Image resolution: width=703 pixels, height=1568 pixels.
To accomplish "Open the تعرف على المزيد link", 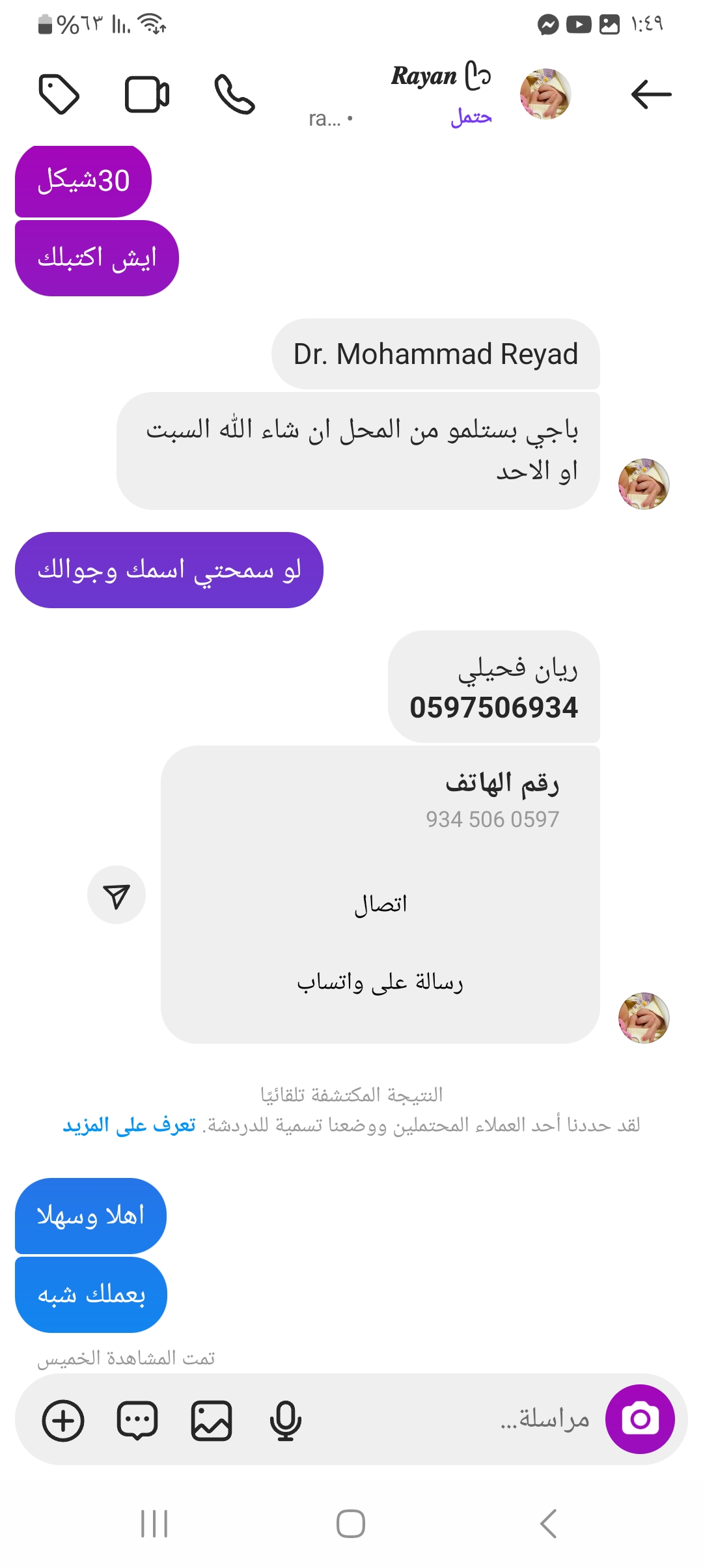I will pos(129,1125).
